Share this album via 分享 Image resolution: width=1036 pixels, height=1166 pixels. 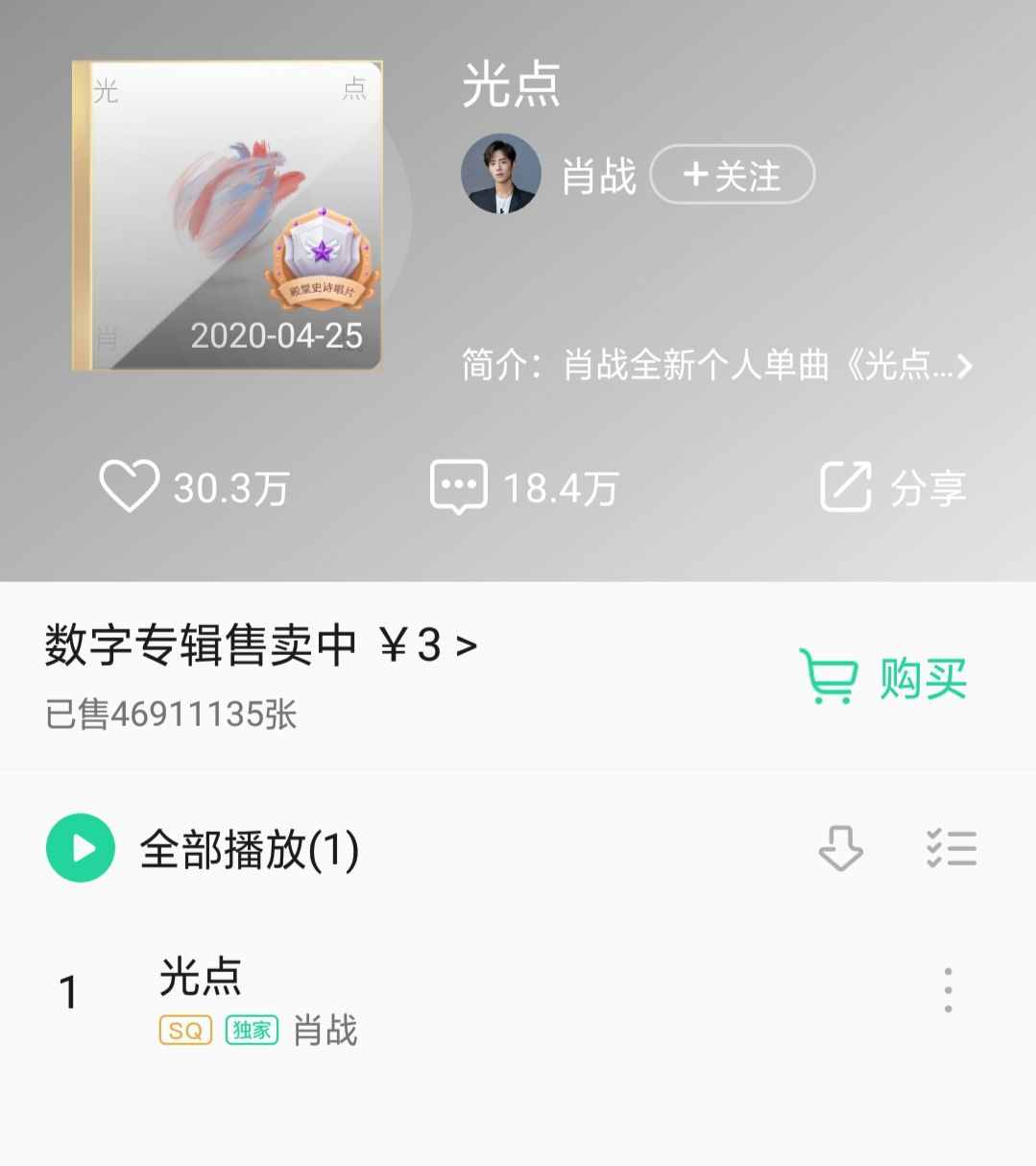pyautogui.click(x=892, y=487)
